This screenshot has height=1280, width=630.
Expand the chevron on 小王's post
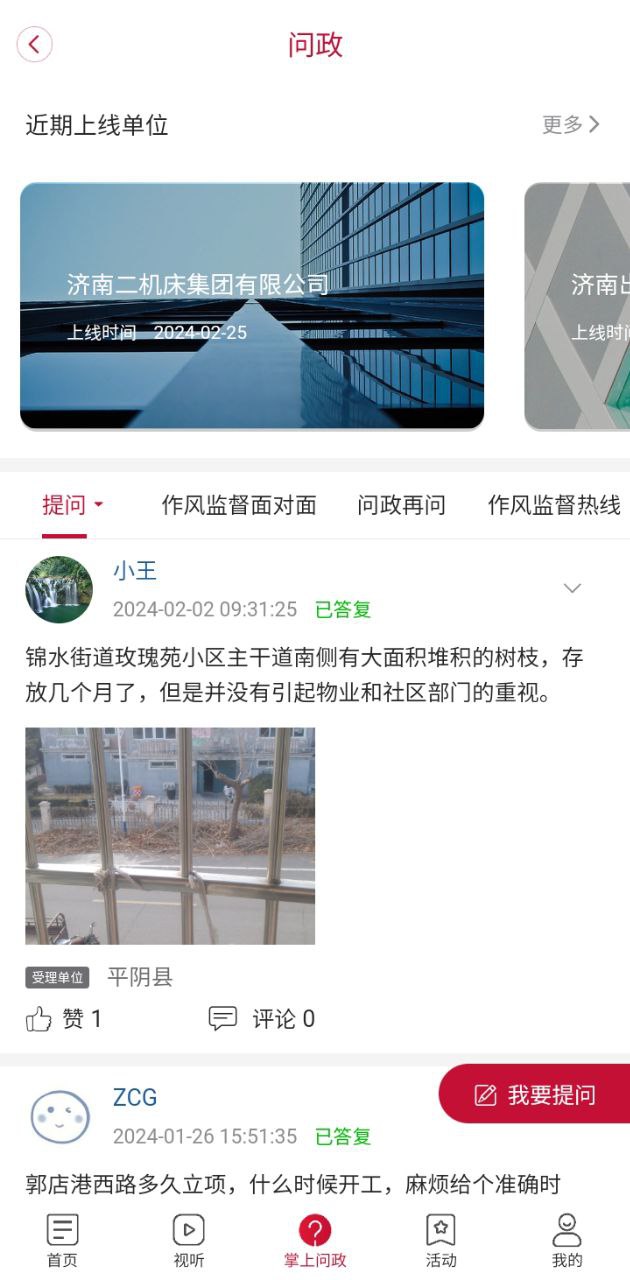[572, 588]
